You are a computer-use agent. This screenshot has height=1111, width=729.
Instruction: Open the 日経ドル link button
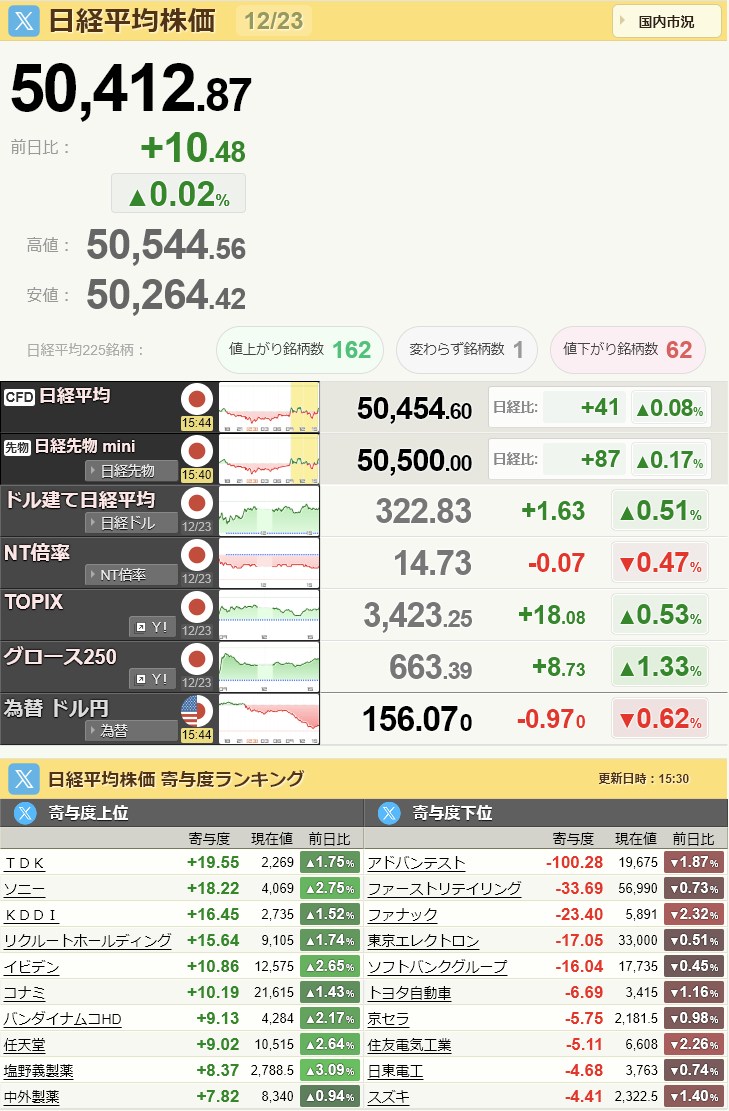tap(131, 522)
